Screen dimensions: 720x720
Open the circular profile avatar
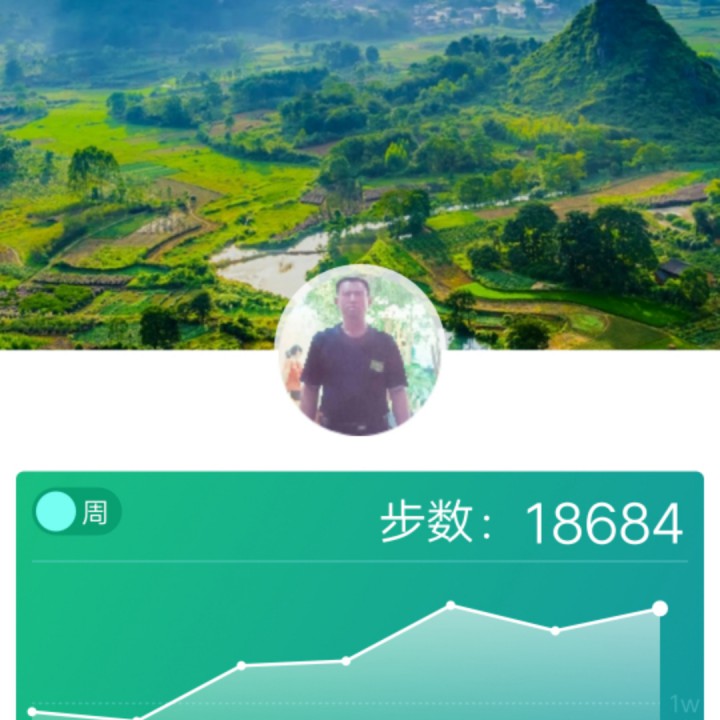pyautogui.click(x=359, y=350)
